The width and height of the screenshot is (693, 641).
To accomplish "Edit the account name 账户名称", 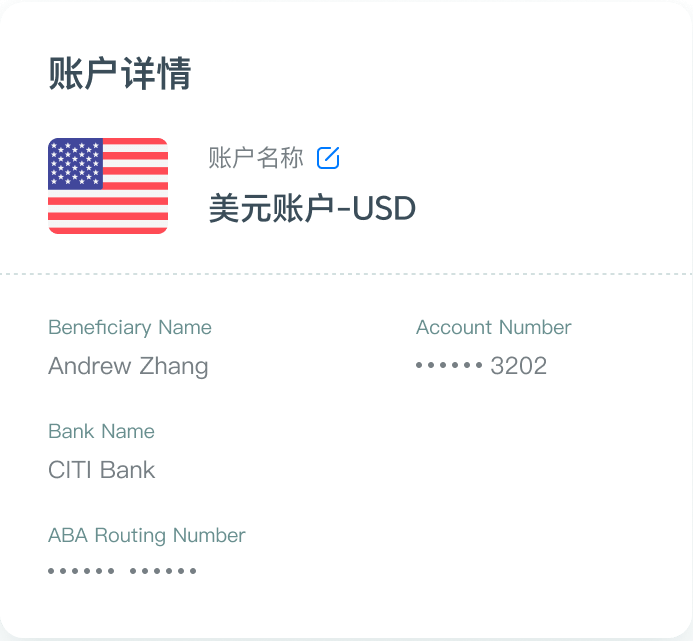I will pos(328,158).
